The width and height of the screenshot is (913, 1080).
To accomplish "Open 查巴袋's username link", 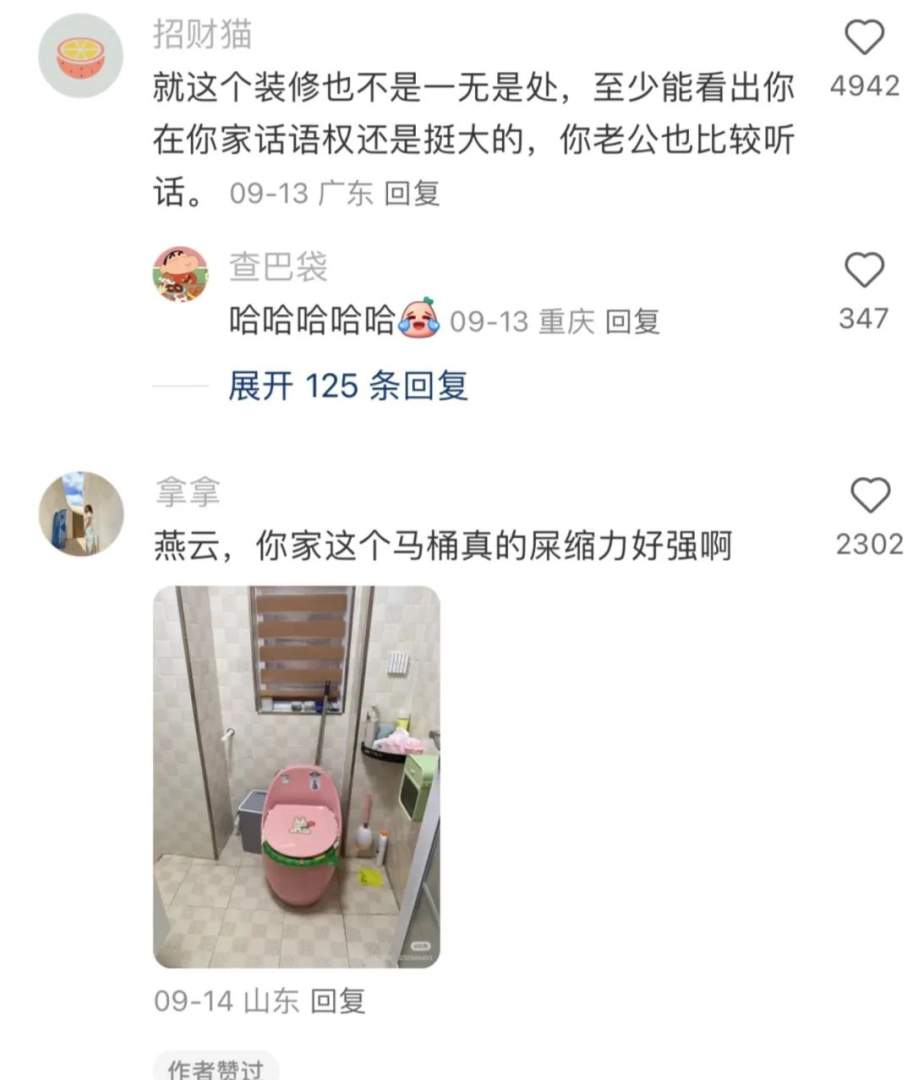I will [278, 266].
